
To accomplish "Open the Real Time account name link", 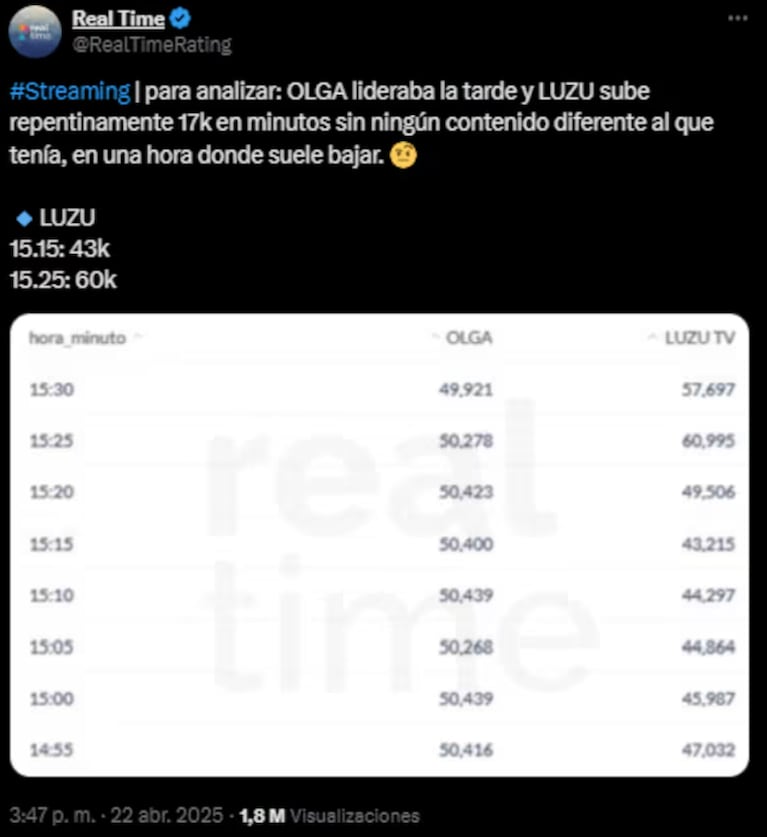I will pyautogui.click(x=118, y=19).
